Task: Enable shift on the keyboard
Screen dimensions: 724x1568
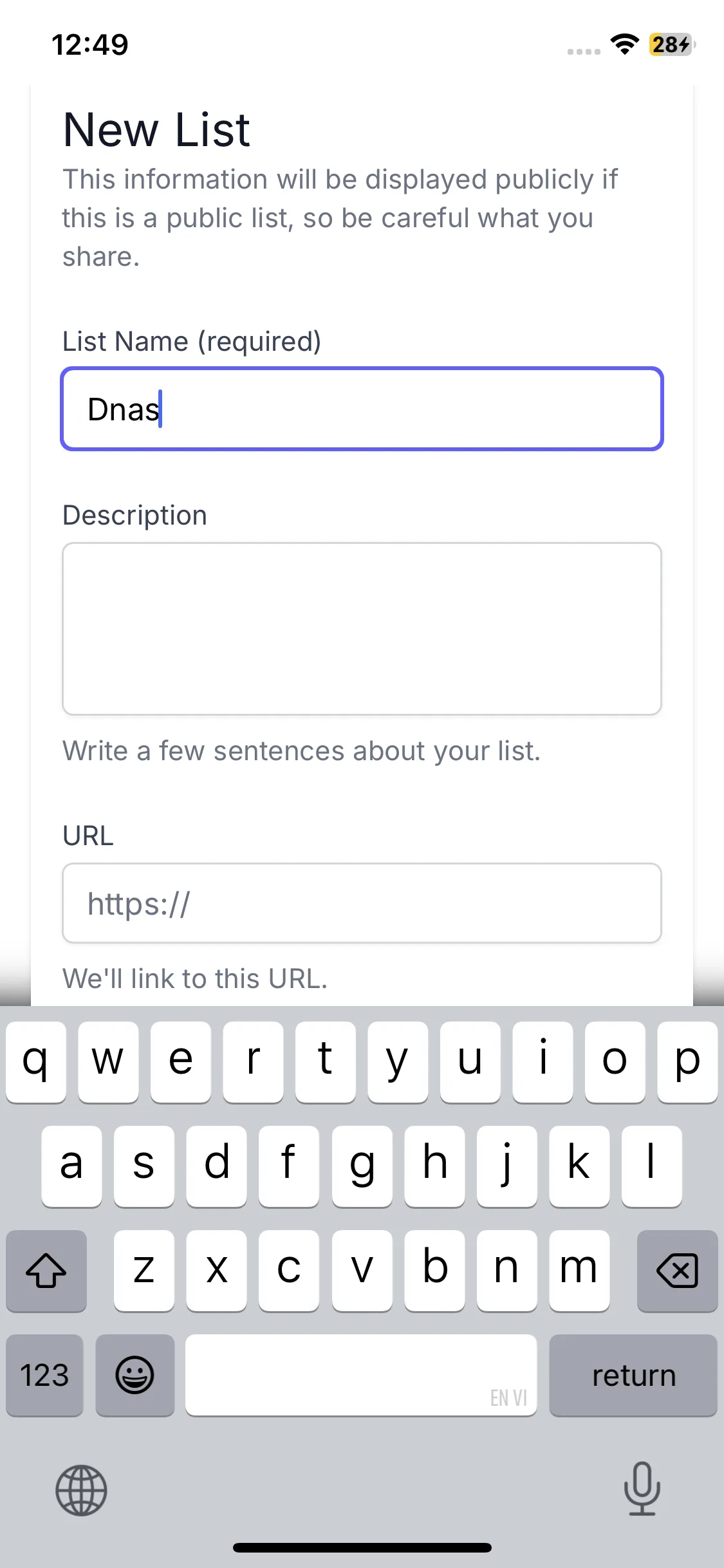Action: coord(46,1271)
